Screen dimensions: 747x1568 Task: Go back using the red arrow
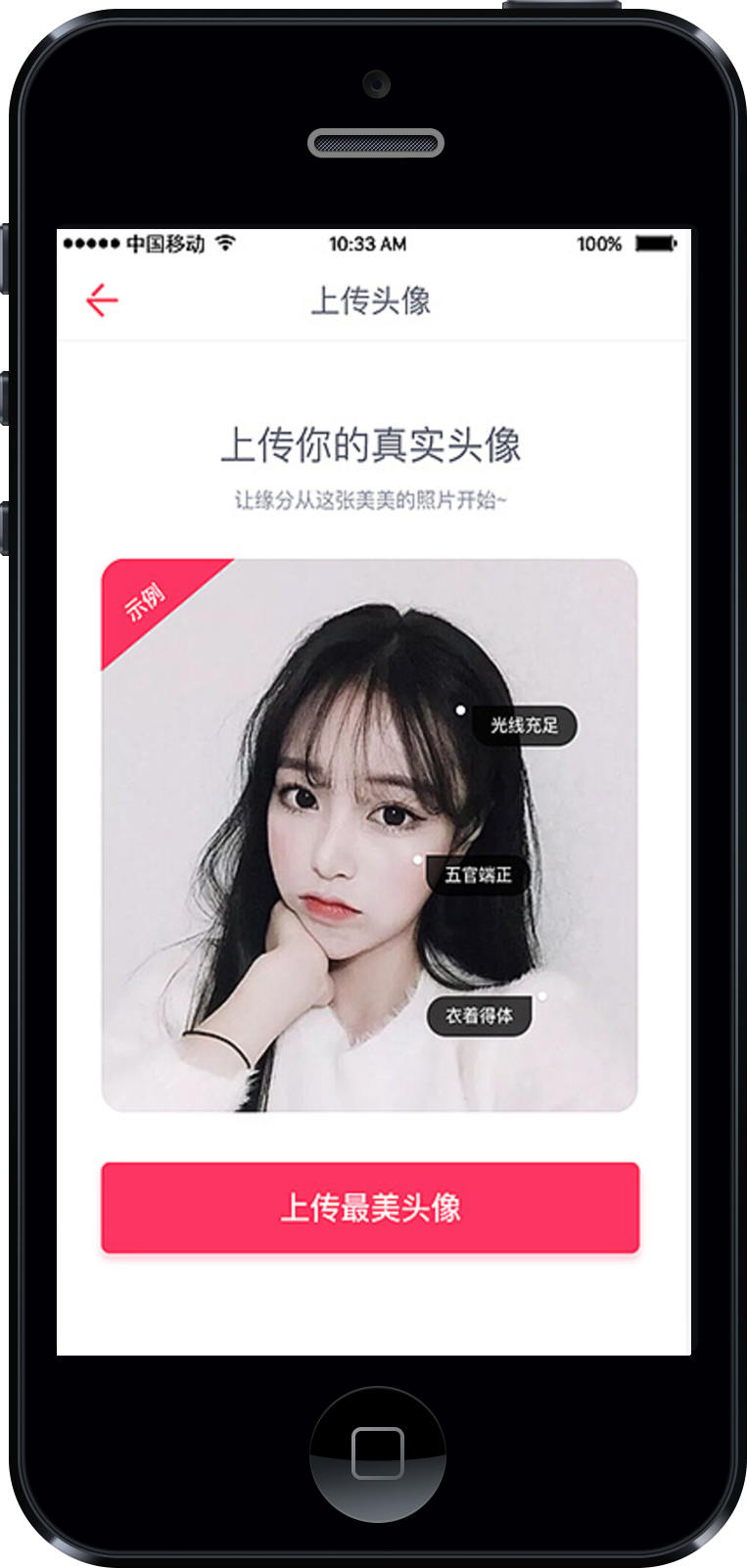pos(102,300)
